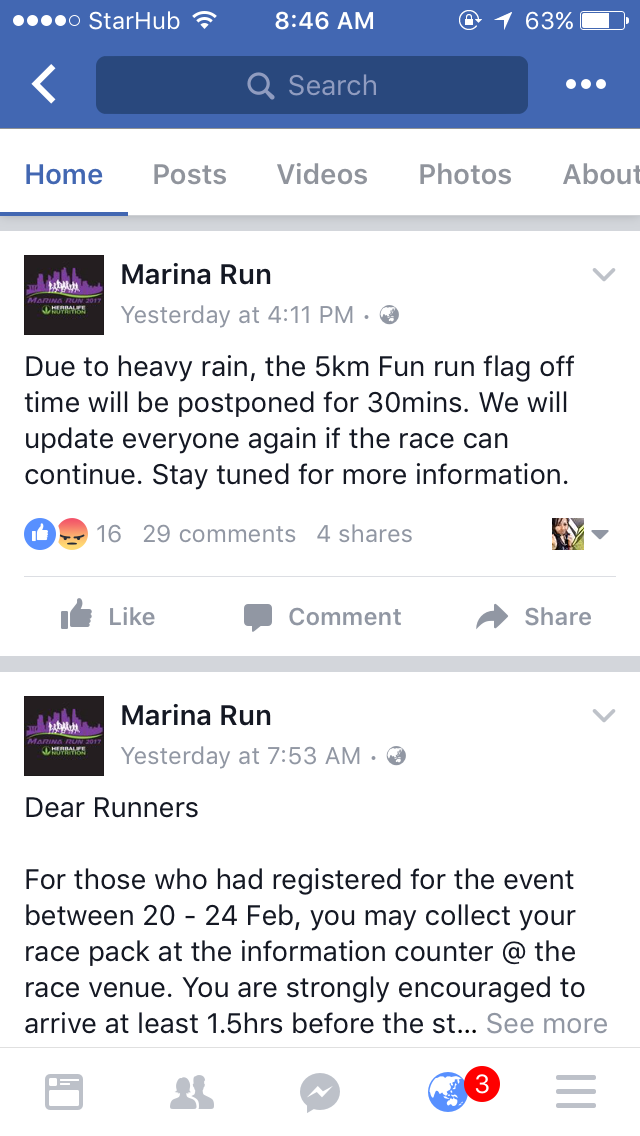Open the hamburger menu in bottom bar

pyautogui.click(x=576, y=1092)
